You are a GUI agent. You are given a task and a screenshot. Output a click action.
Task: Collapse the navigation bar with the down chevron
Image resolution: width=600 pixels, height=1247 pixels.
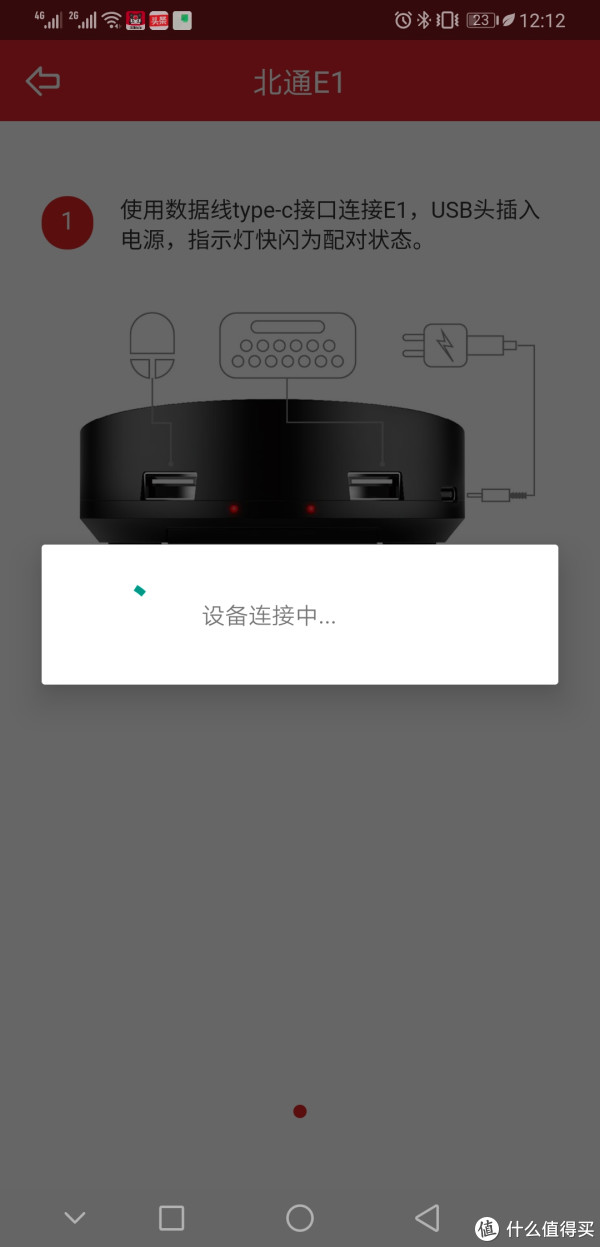(x=74, y=1217)
